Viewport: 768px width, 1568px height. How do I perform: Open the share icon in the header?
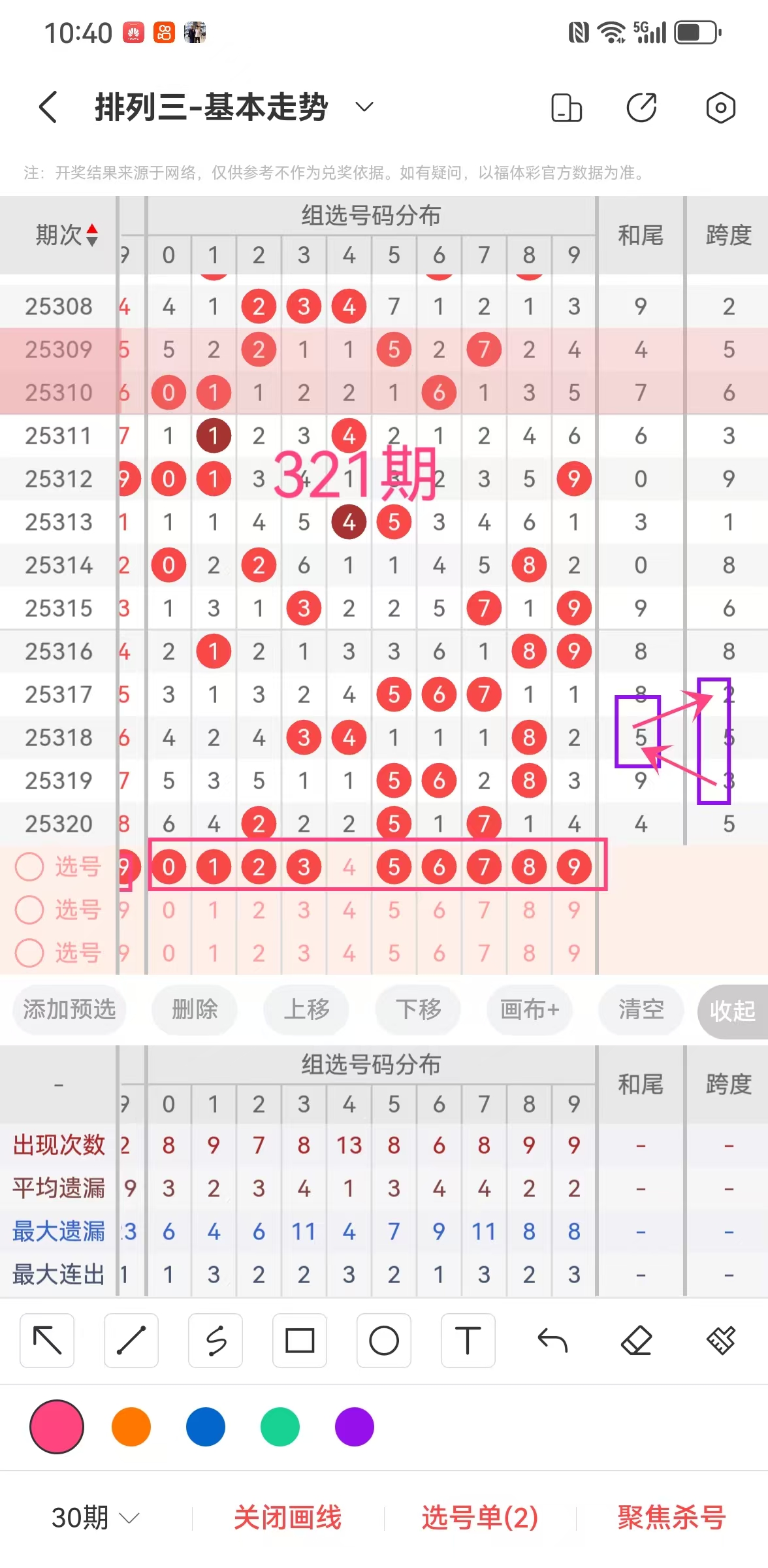(641, 108)
